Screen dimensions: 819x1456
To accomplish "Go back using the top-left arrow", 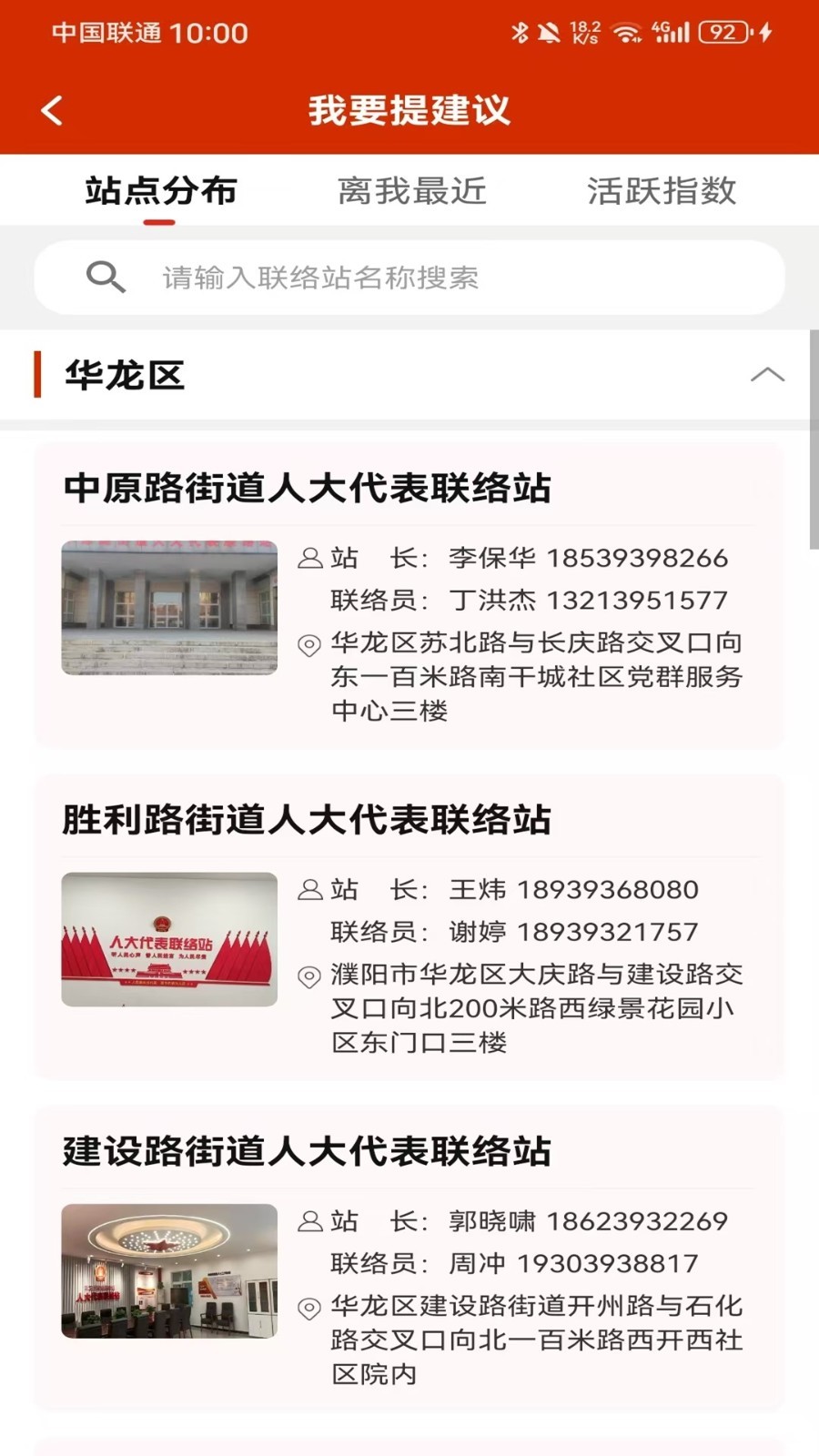I will pyautogui.click(x=52, y=111).
